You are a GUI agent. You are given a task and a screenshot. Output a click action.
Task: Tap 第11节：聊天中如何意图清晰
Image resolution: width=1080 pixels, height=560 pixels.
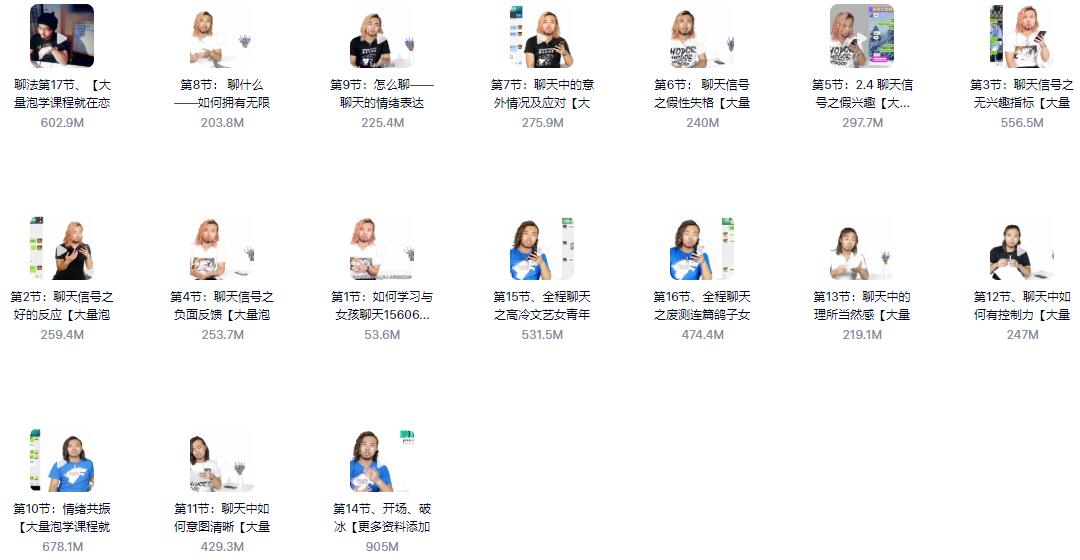(222, 460)
